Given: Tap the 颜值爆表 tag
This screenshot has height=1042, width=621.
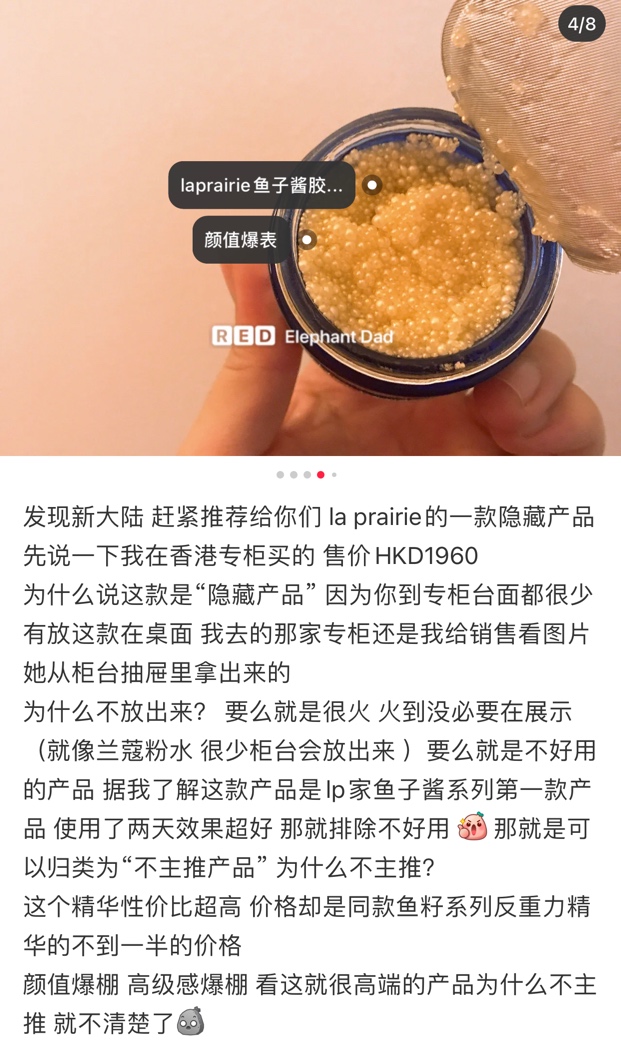Looking at the screenshot, I should (241, 240).
